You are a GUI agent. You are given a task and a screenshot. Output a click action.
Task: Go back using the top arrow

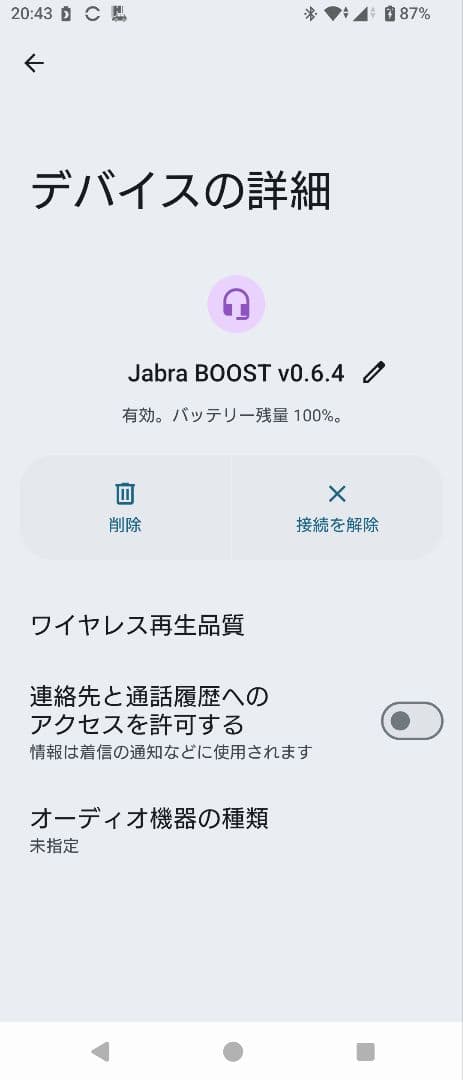pyautogui.click(x=34, y=63)
